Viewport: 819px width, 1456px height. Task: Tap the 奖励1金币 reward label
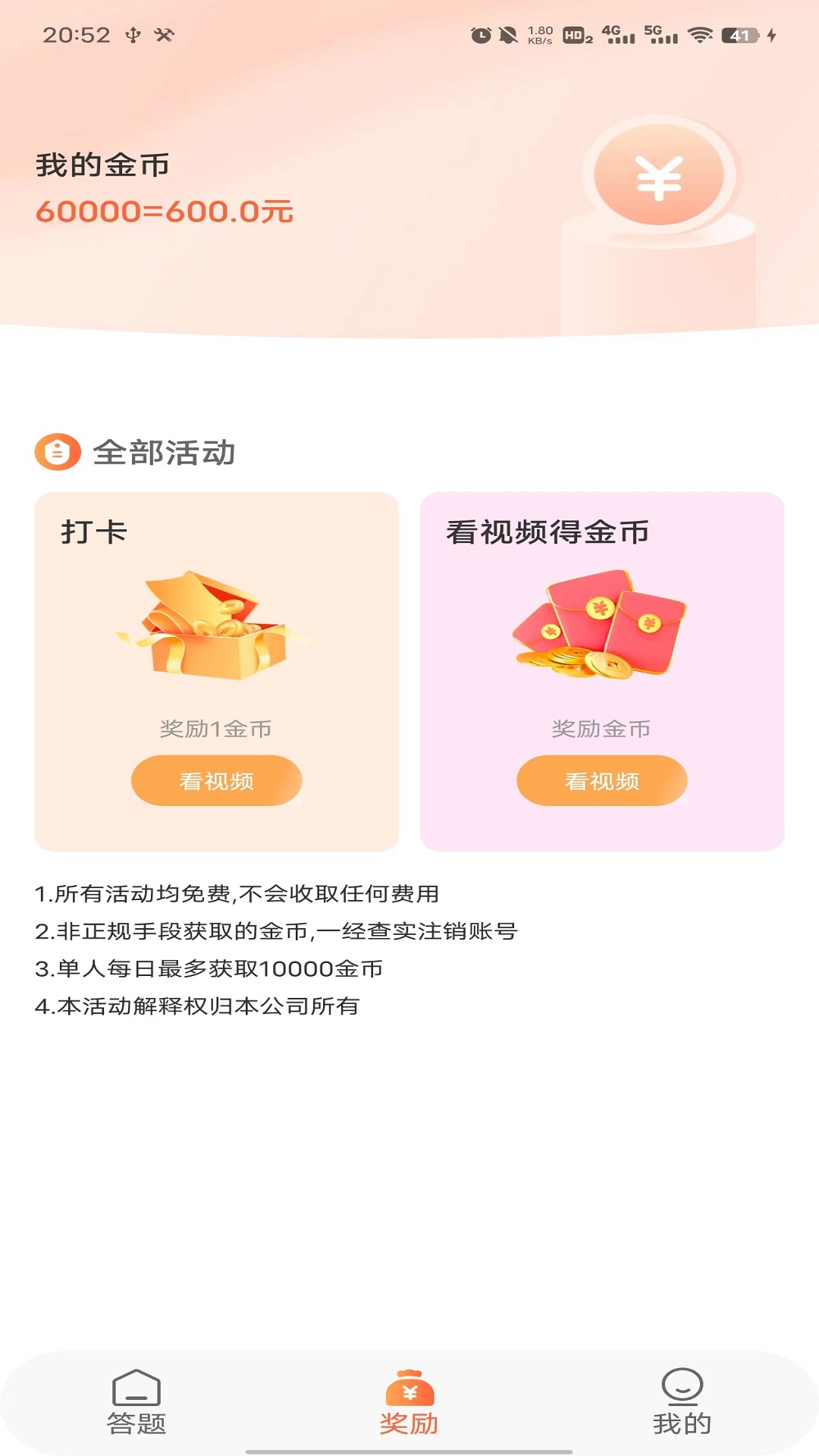coord(215,728)
